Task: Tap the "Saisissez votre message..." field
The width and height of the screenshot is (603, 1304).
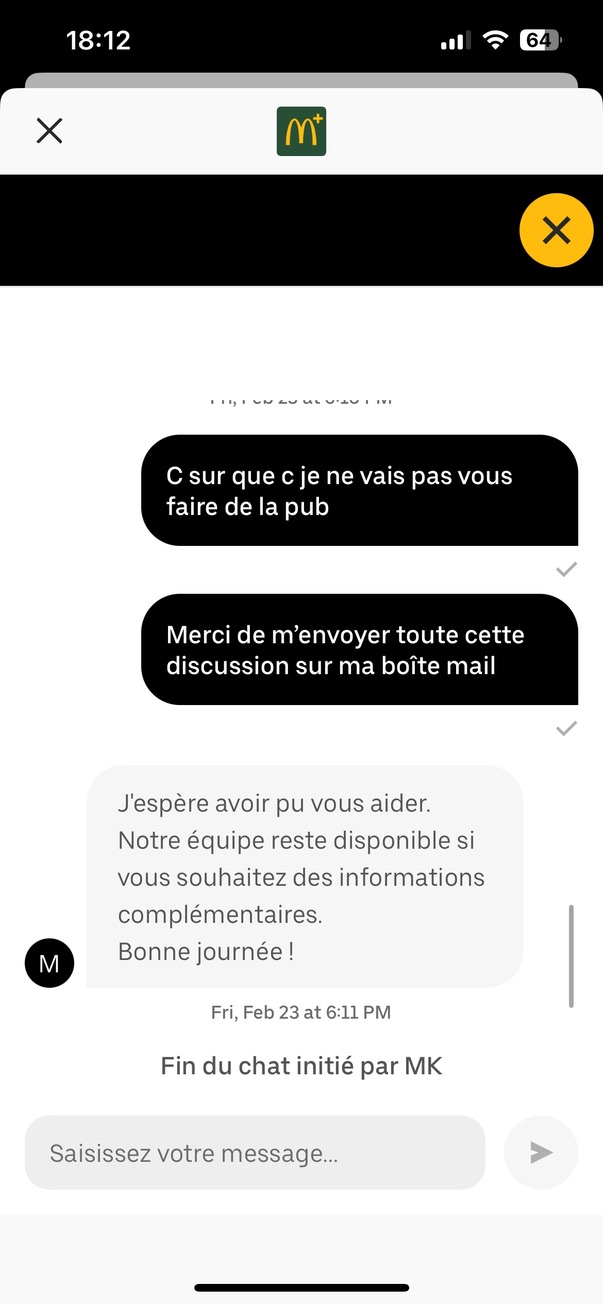Action: point(254,1153)
